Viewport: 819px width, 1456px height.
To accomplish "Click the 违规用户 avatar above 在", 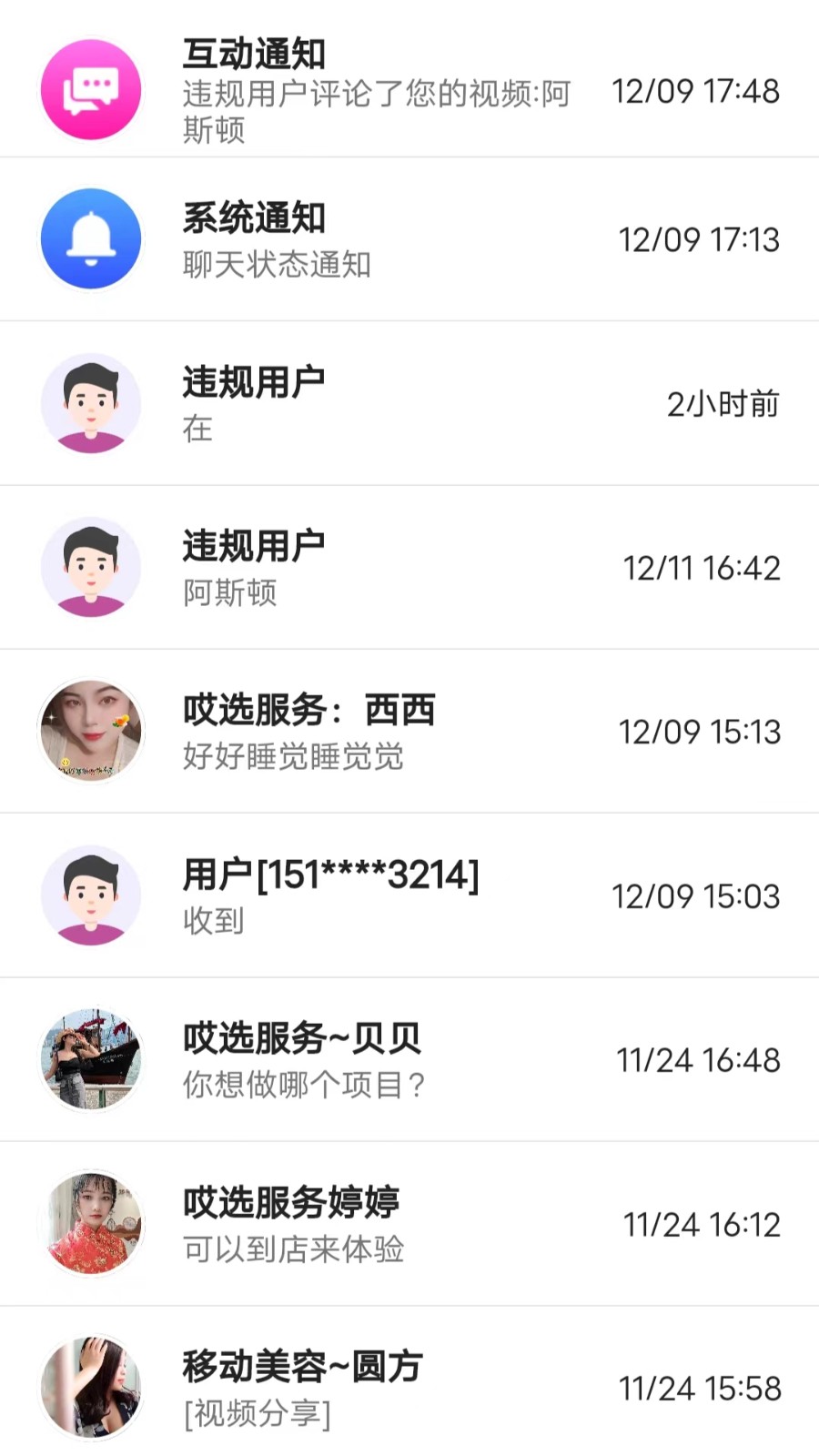I will coord(90,403).
